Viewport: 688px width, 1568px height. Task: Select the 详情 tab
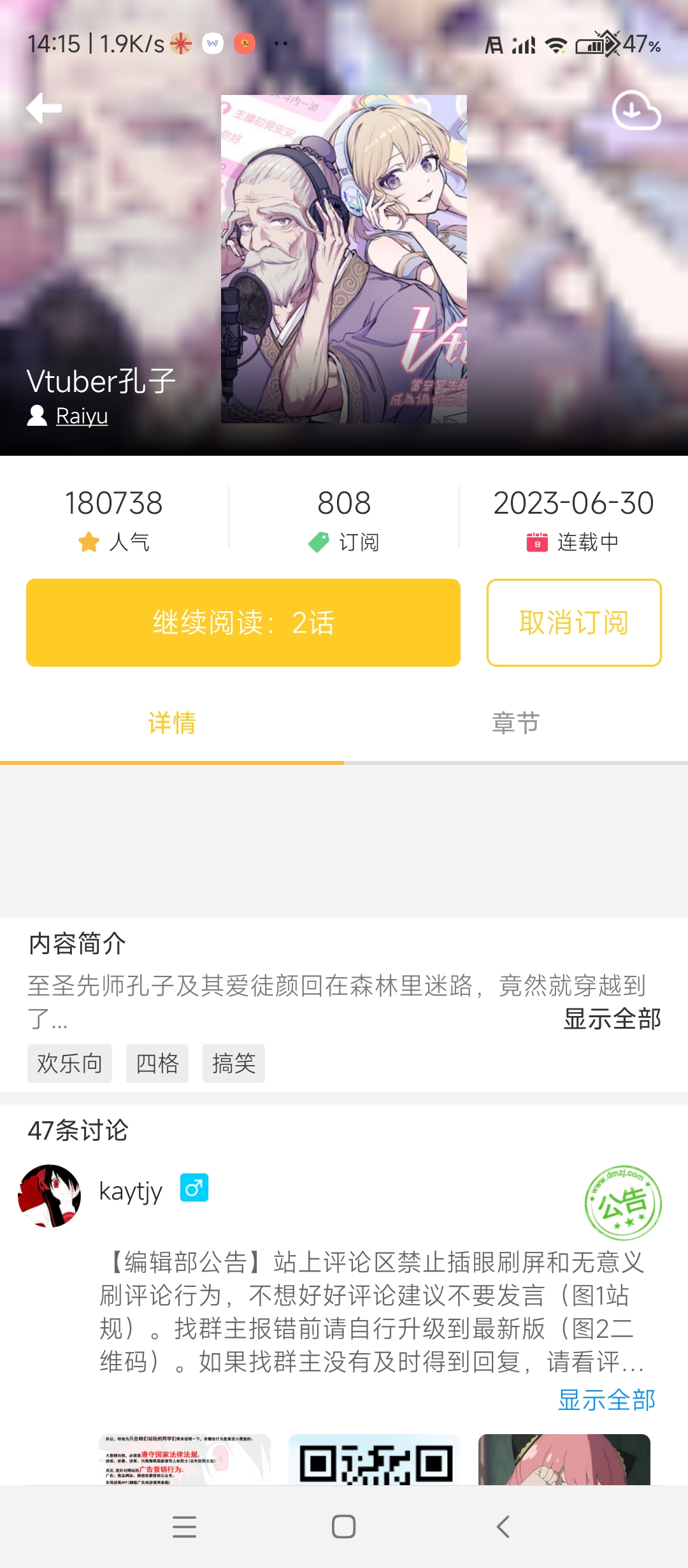[171, 723]
